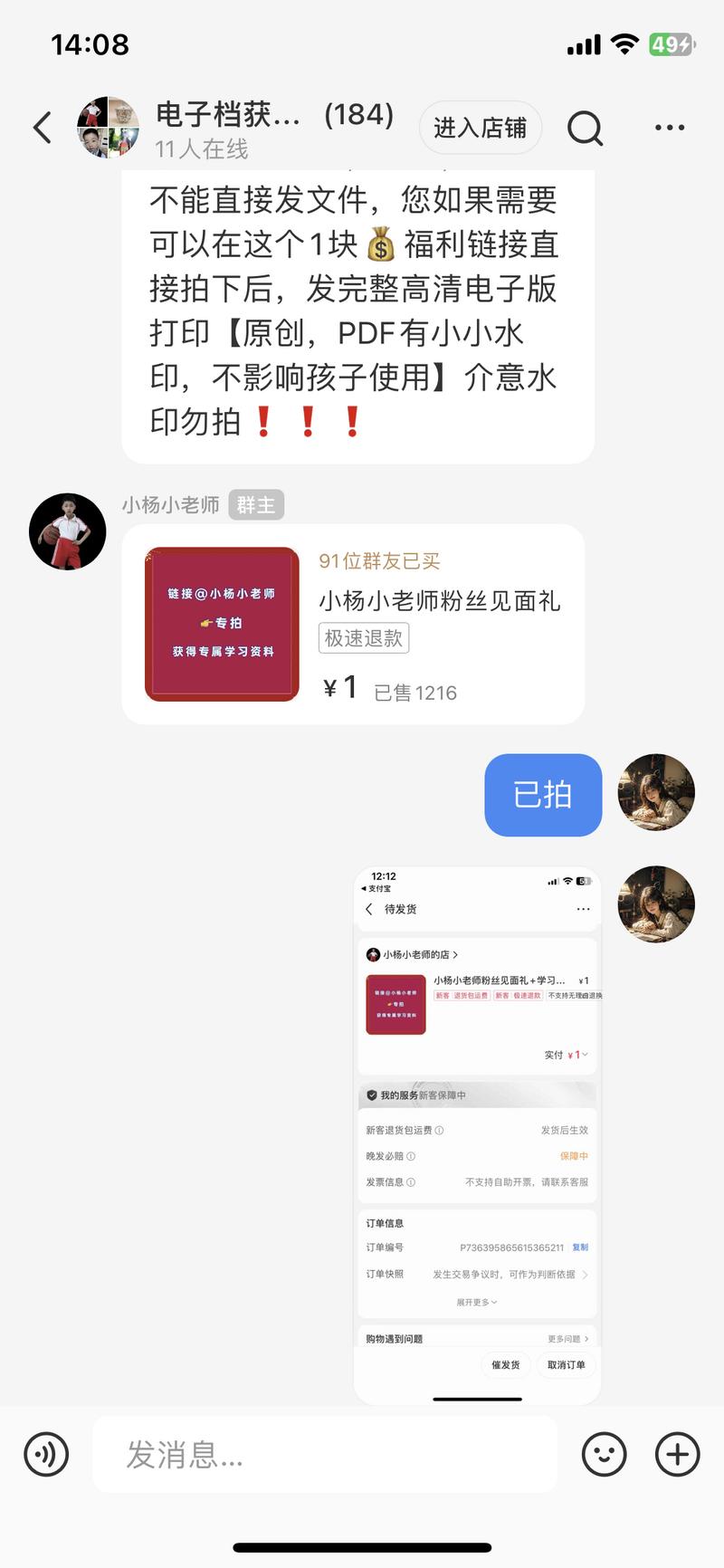The image size is (724, 1568).
Task: Open the group avatar in the header
Action: (108, 128)
